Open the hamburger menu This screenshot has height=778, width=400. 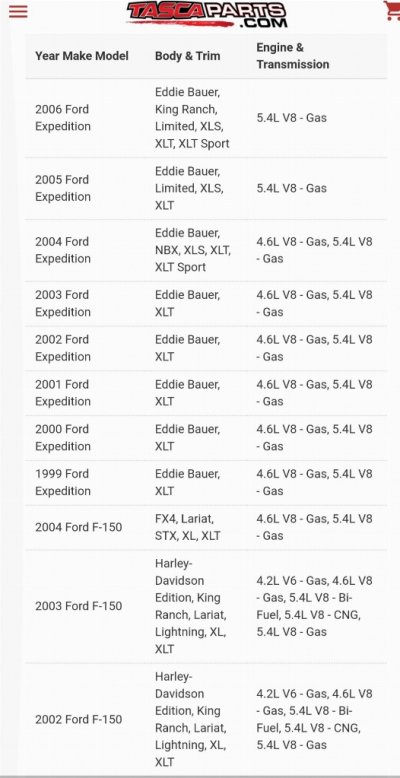click(x=18, y=11)
